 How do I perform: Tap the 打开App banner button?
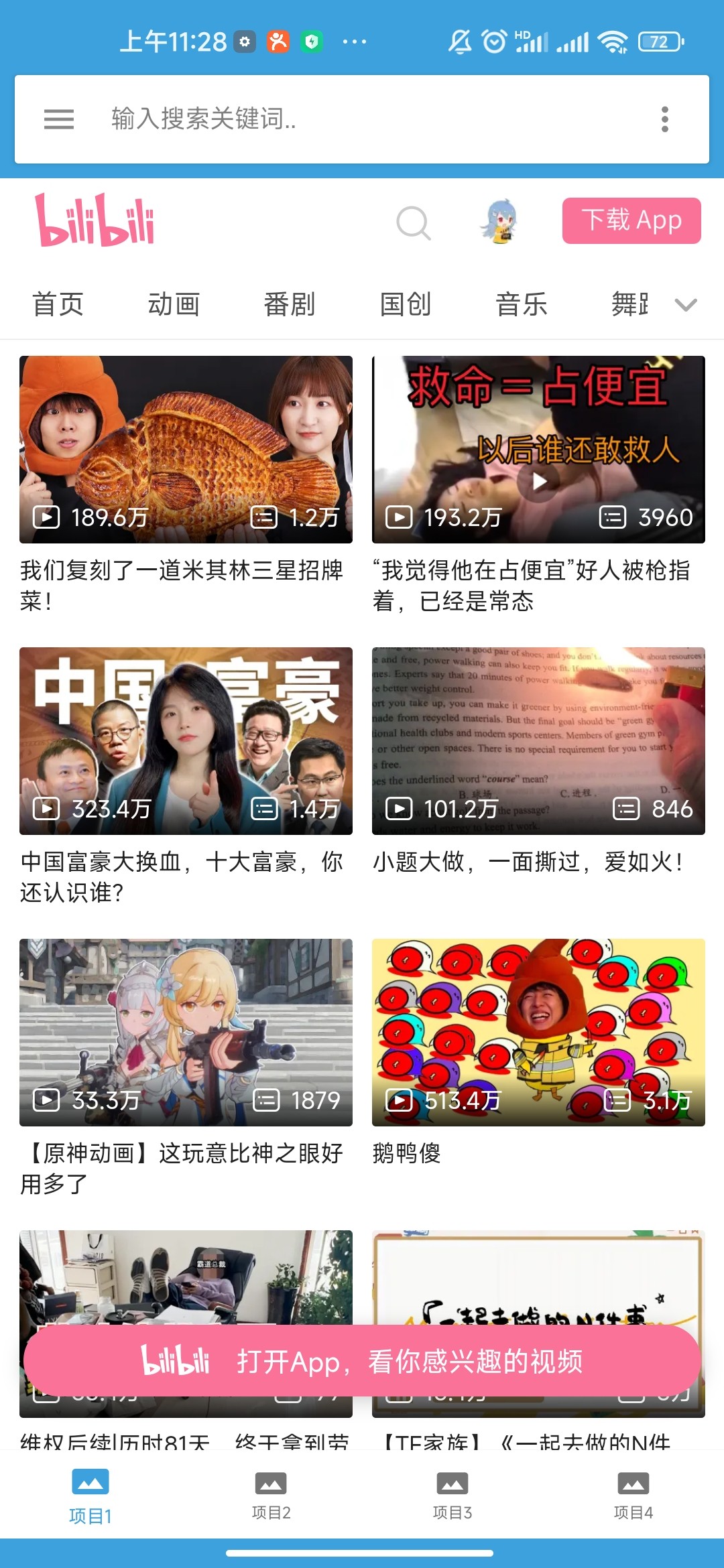pyautogui.click(x=362, y=1361)
